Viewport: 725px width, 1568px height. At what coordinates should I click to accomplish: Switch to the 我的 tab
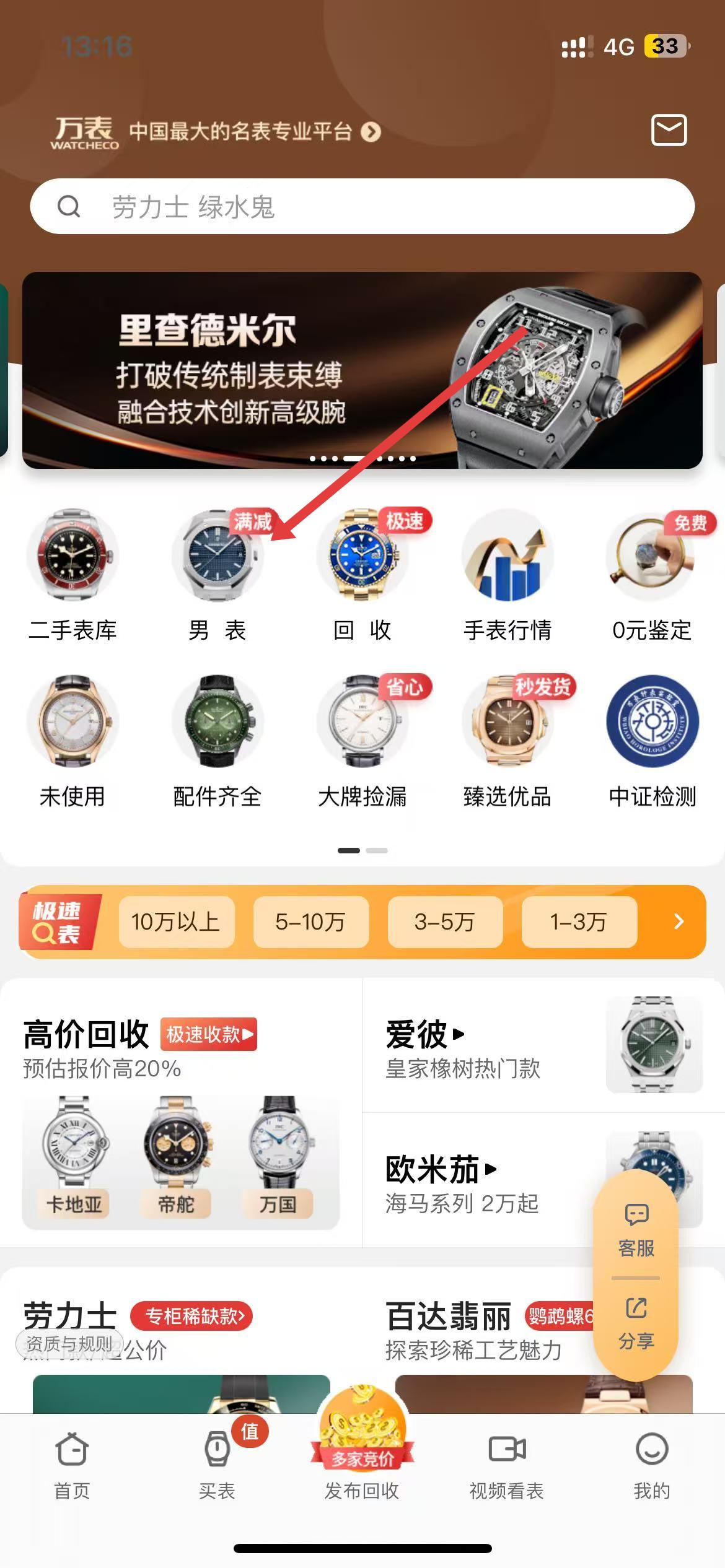pos(651,1466)
